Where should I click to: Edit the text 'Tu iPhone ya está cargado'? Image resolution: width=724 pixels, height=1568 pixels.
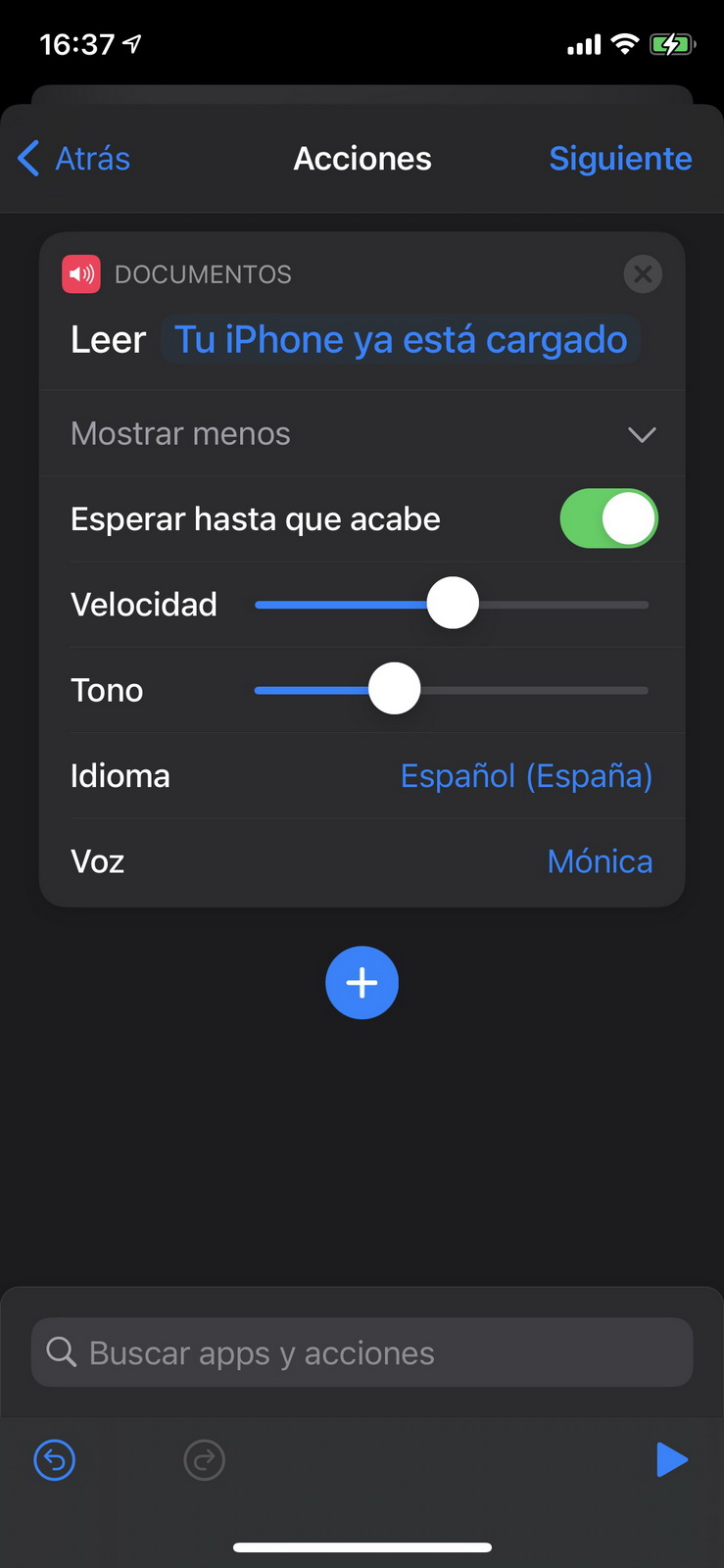(401, 340)
